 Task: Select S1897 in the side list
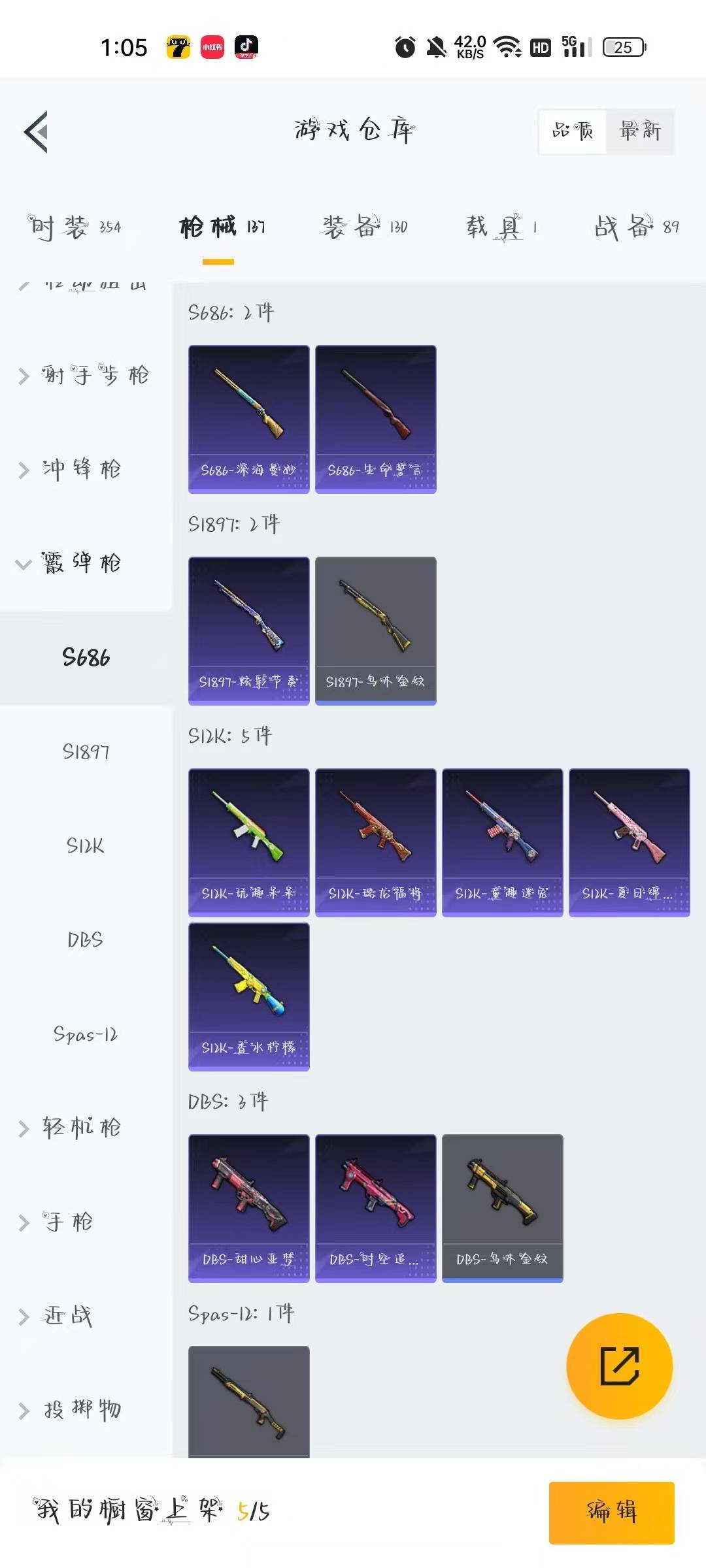(x=86, y=751)
